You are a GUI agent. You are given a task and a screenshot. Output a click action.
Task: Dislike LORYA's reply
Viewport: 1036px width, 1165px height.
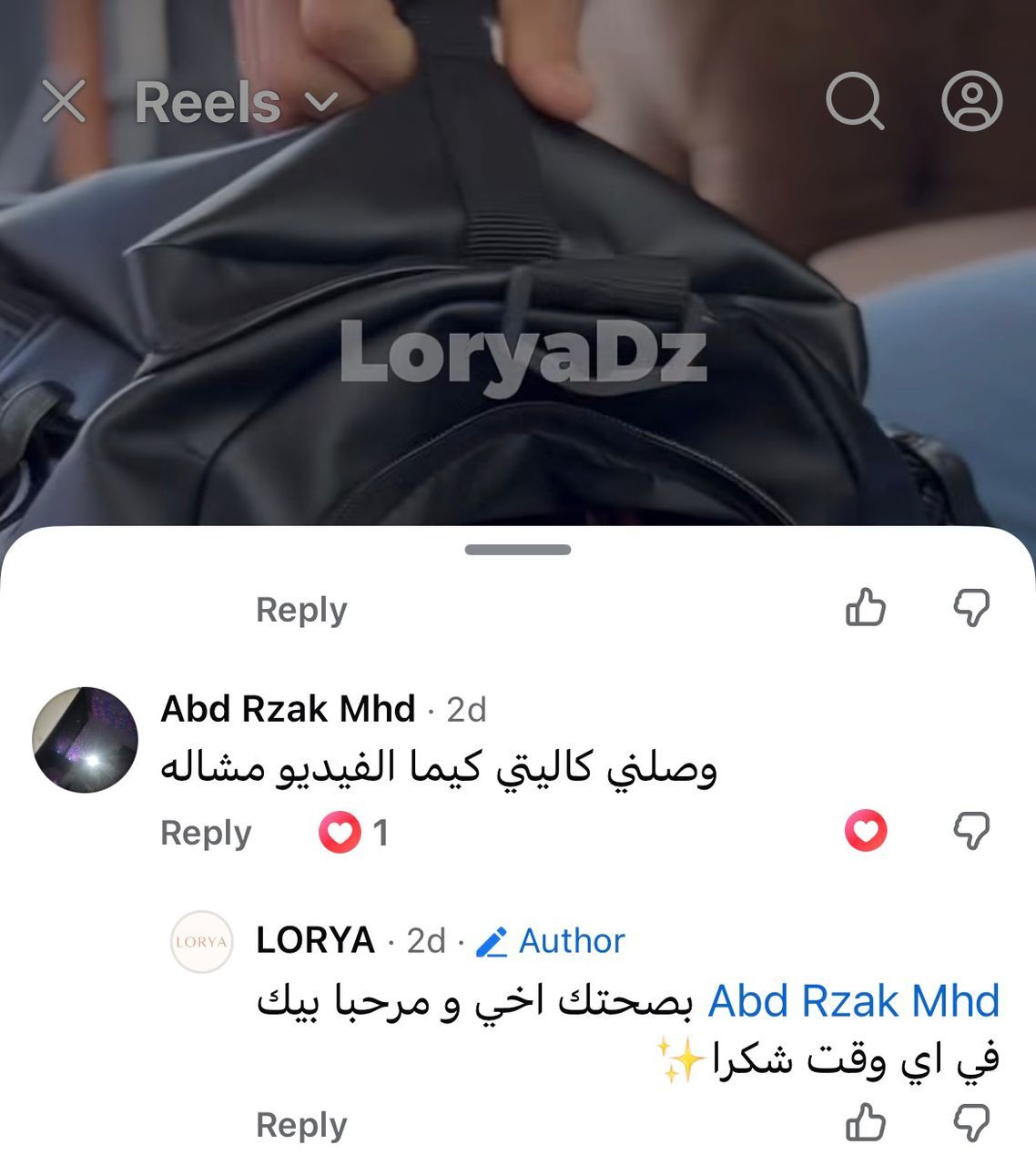click(x=971, y=1123)
